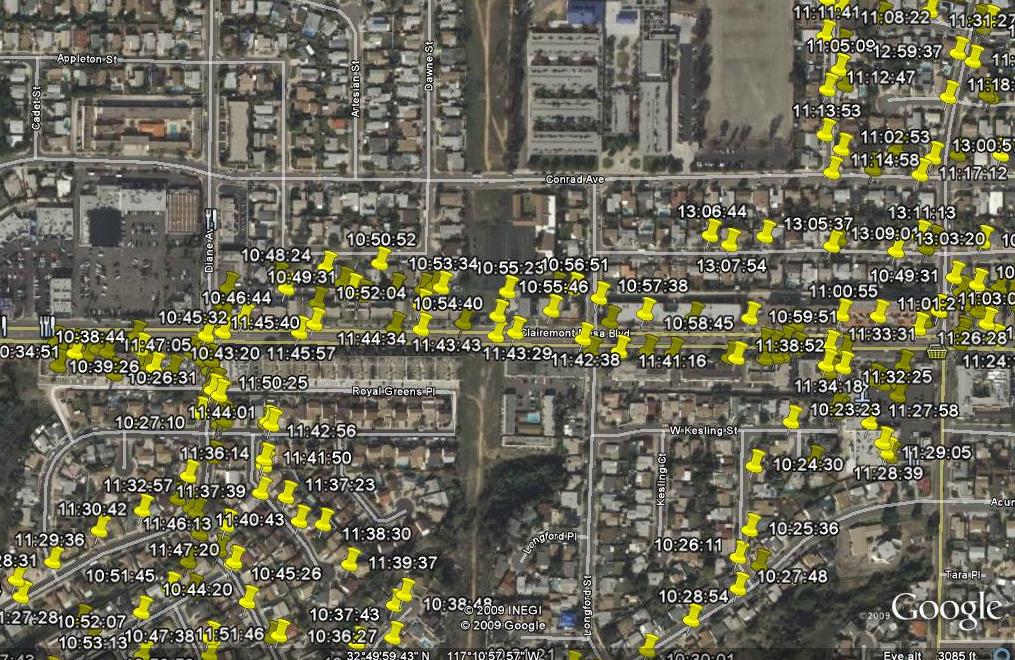Tap the 10:50:52 pushpin
The width and height of the screenshot is (1015, 660).
[x=381, y=259]
